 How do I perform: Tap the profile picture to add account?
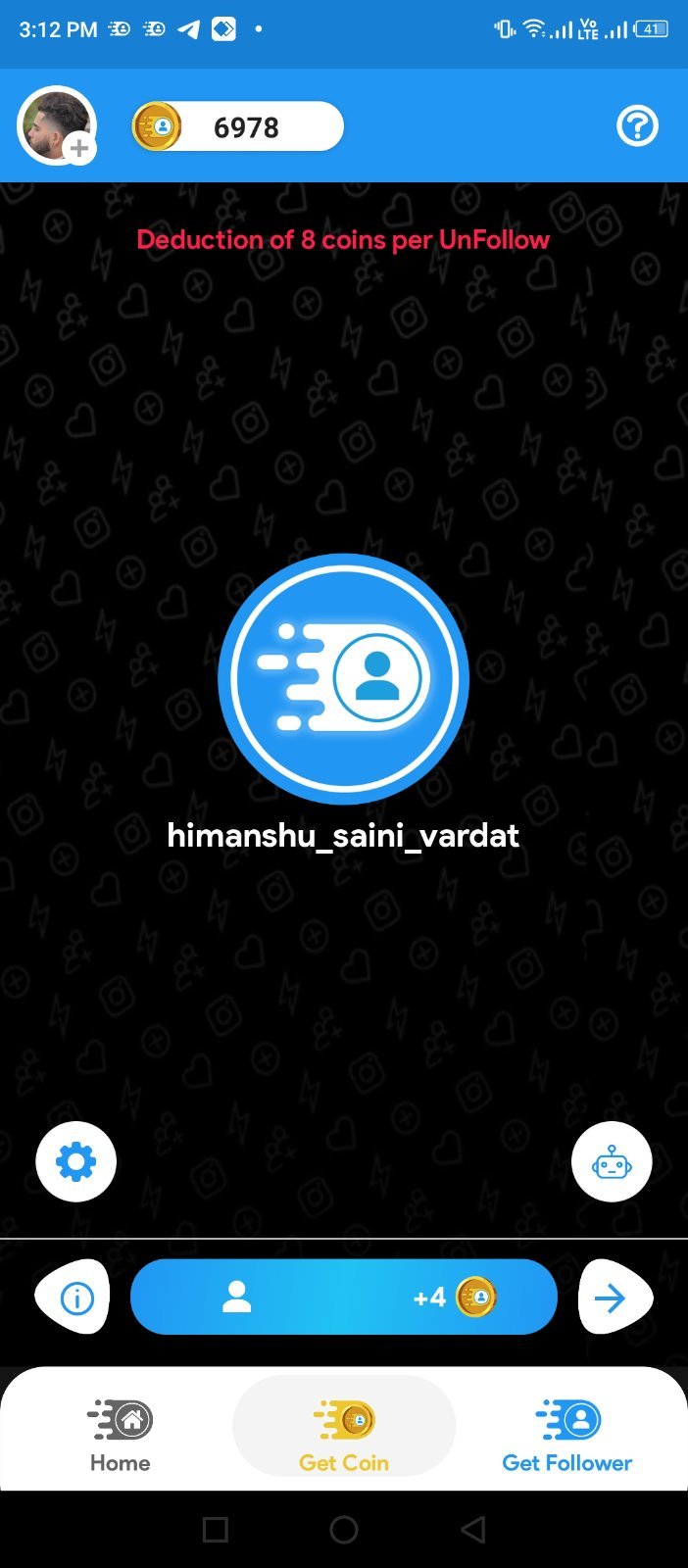coord(57,125)
